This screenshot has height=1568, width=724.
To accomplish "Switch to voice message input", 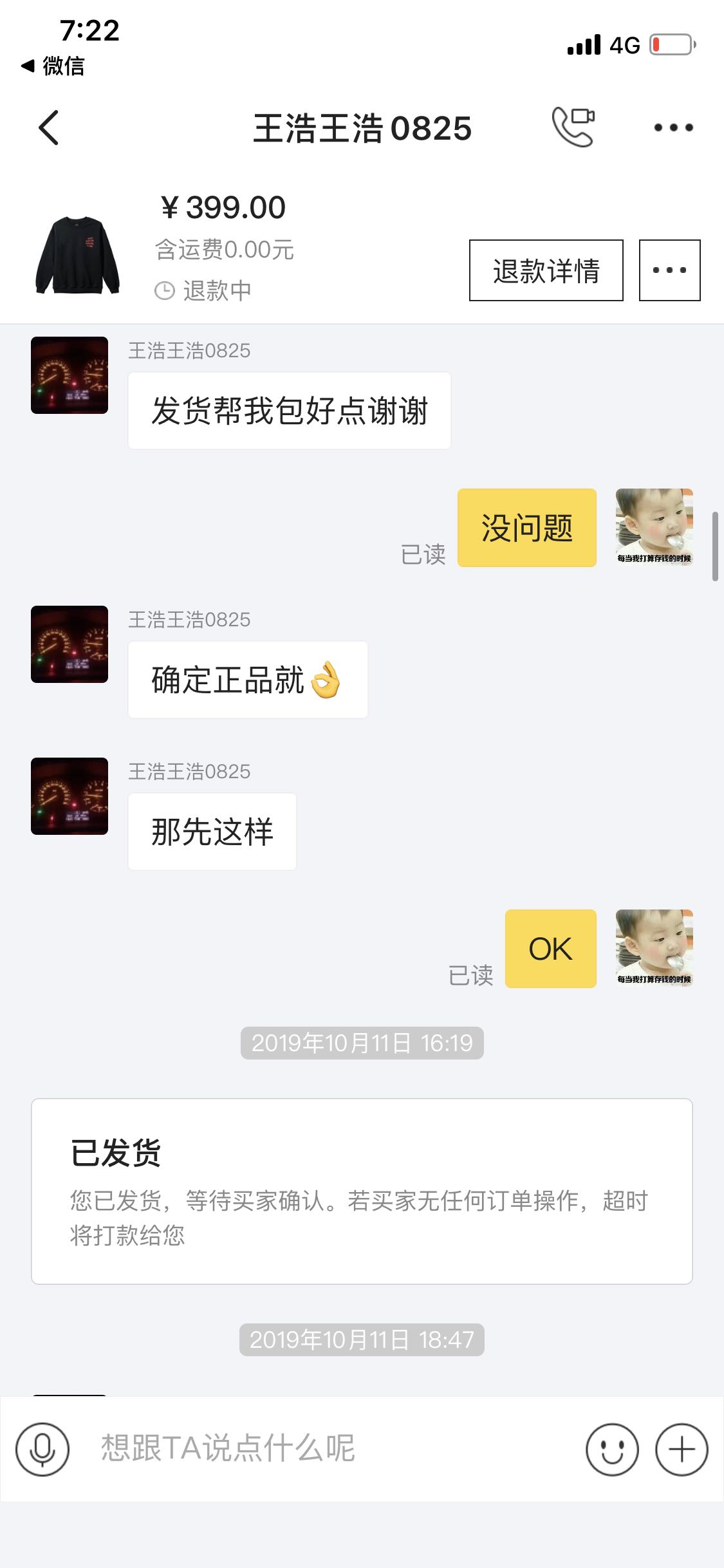I will [x=42, y=1449].
